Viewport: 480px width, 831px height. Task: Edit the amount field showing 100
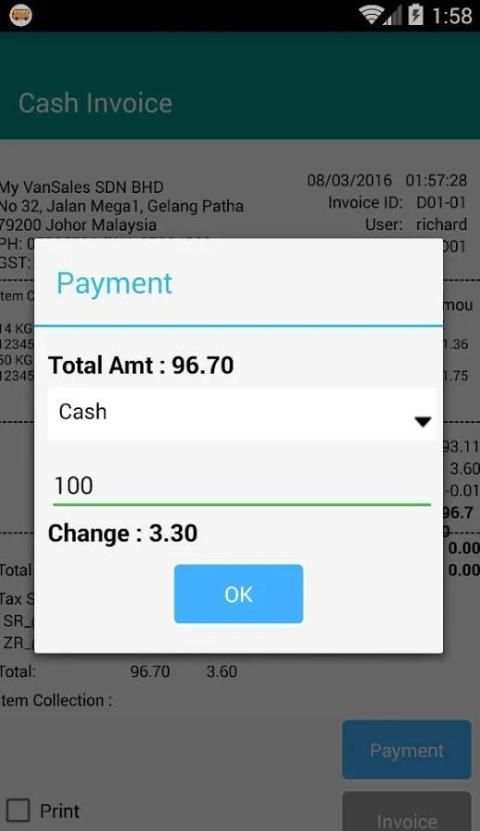(x=242, y=485)
